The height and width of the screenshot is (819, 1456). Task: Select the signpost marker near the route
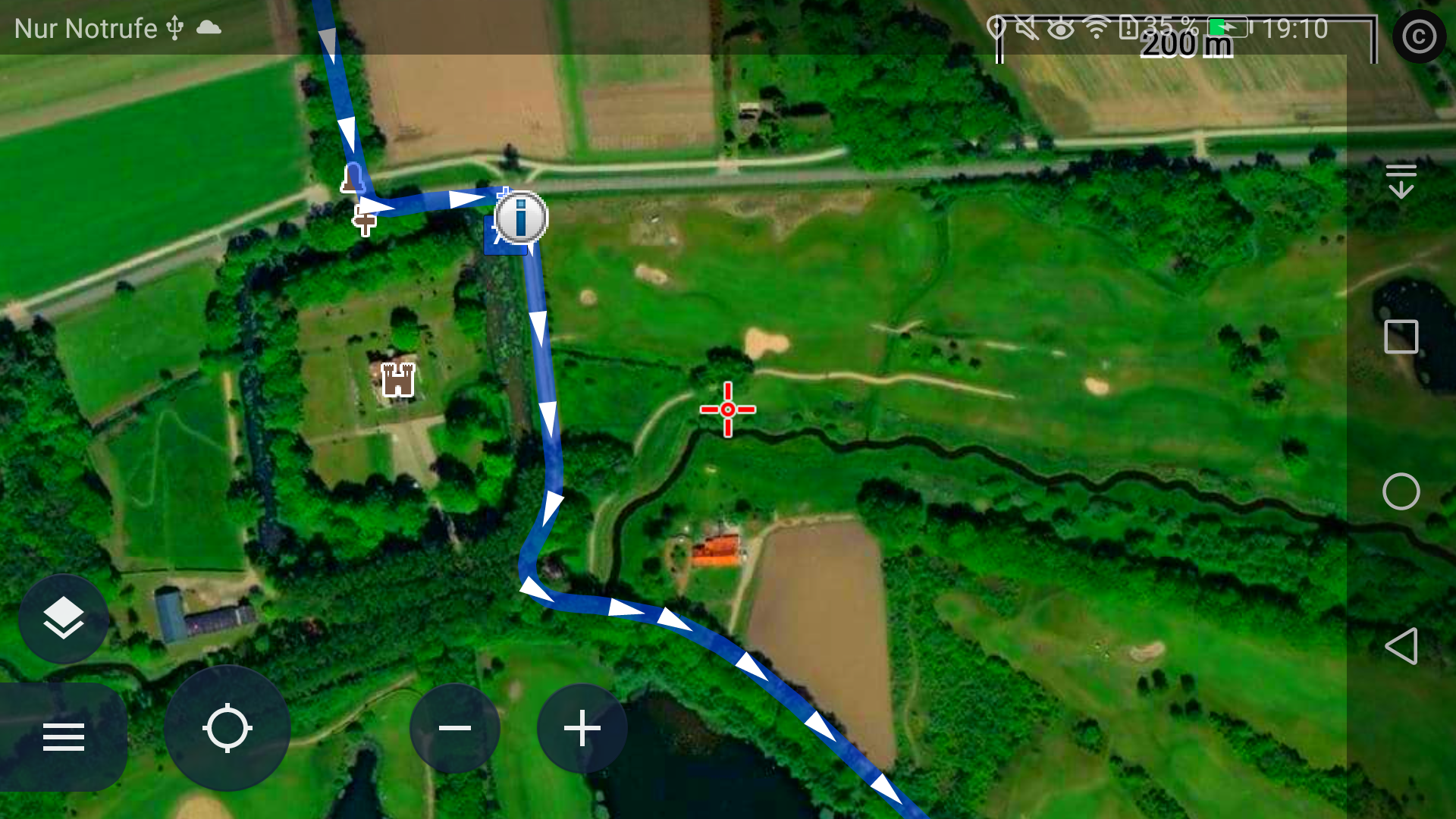(x=365, y=222)
